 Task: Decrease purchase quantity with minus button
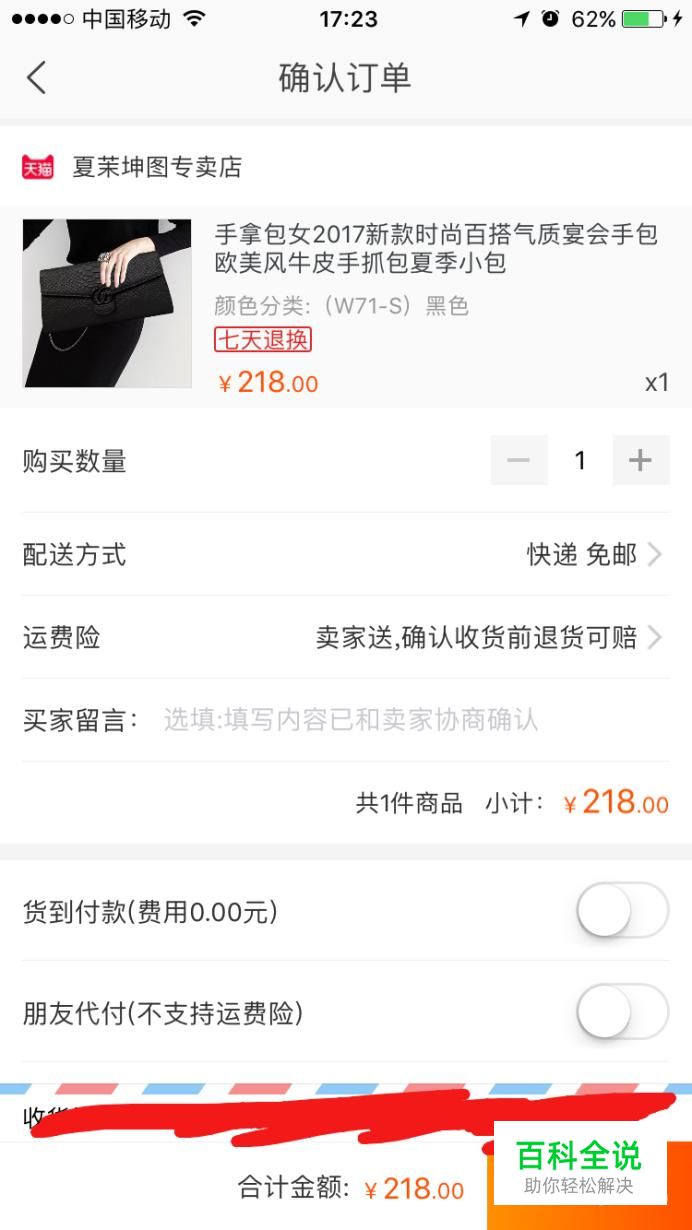pyautogui.click(x=519, y=461)
